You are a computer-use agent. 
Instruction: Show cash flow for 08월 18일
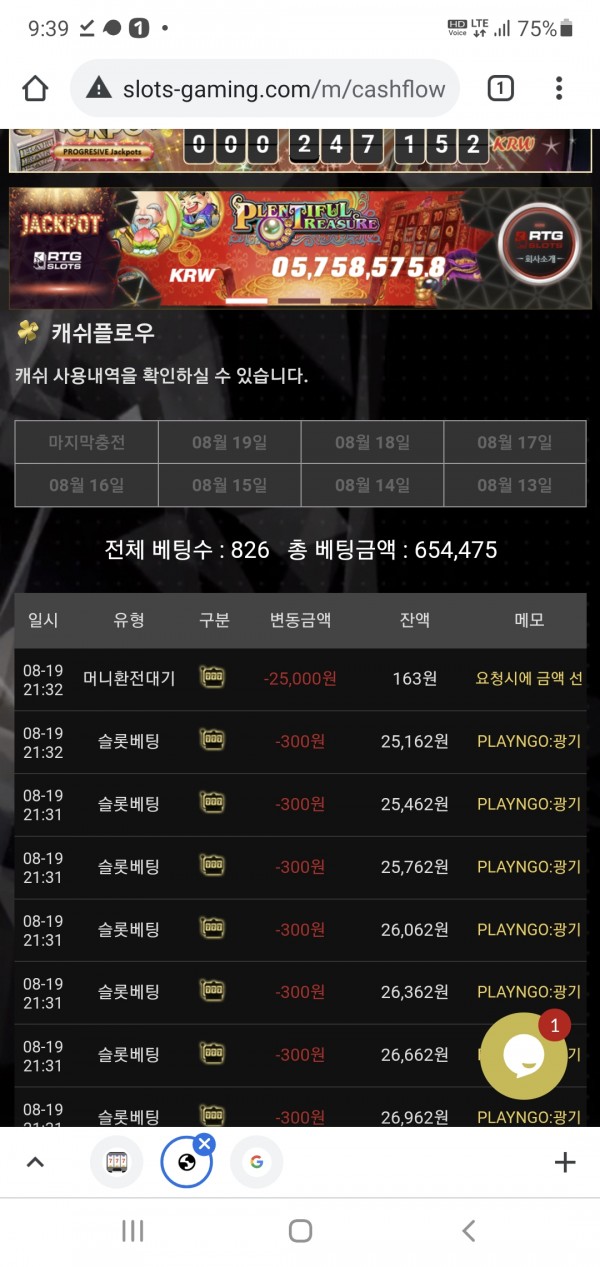pyautogui.click(x=372, y=442)
